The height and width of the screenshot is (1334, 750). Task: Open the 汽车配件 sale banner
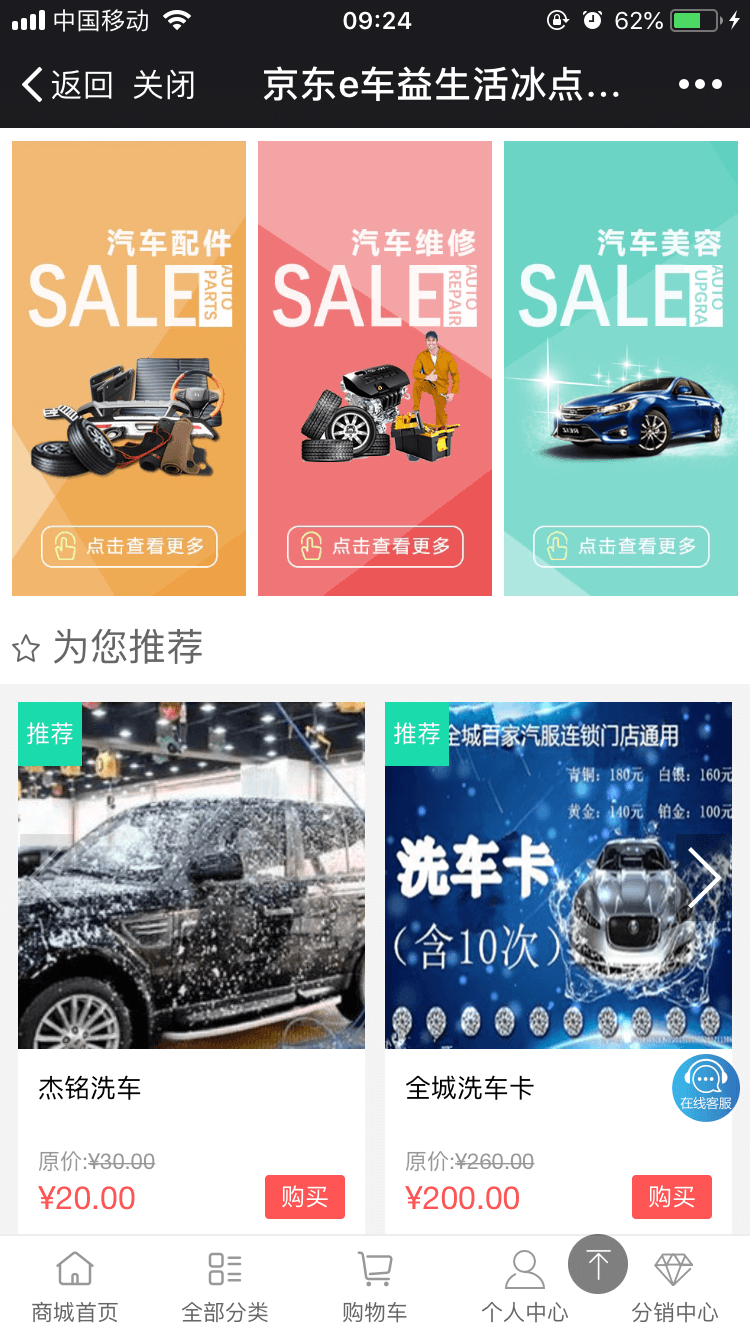[x=129, y=368]
